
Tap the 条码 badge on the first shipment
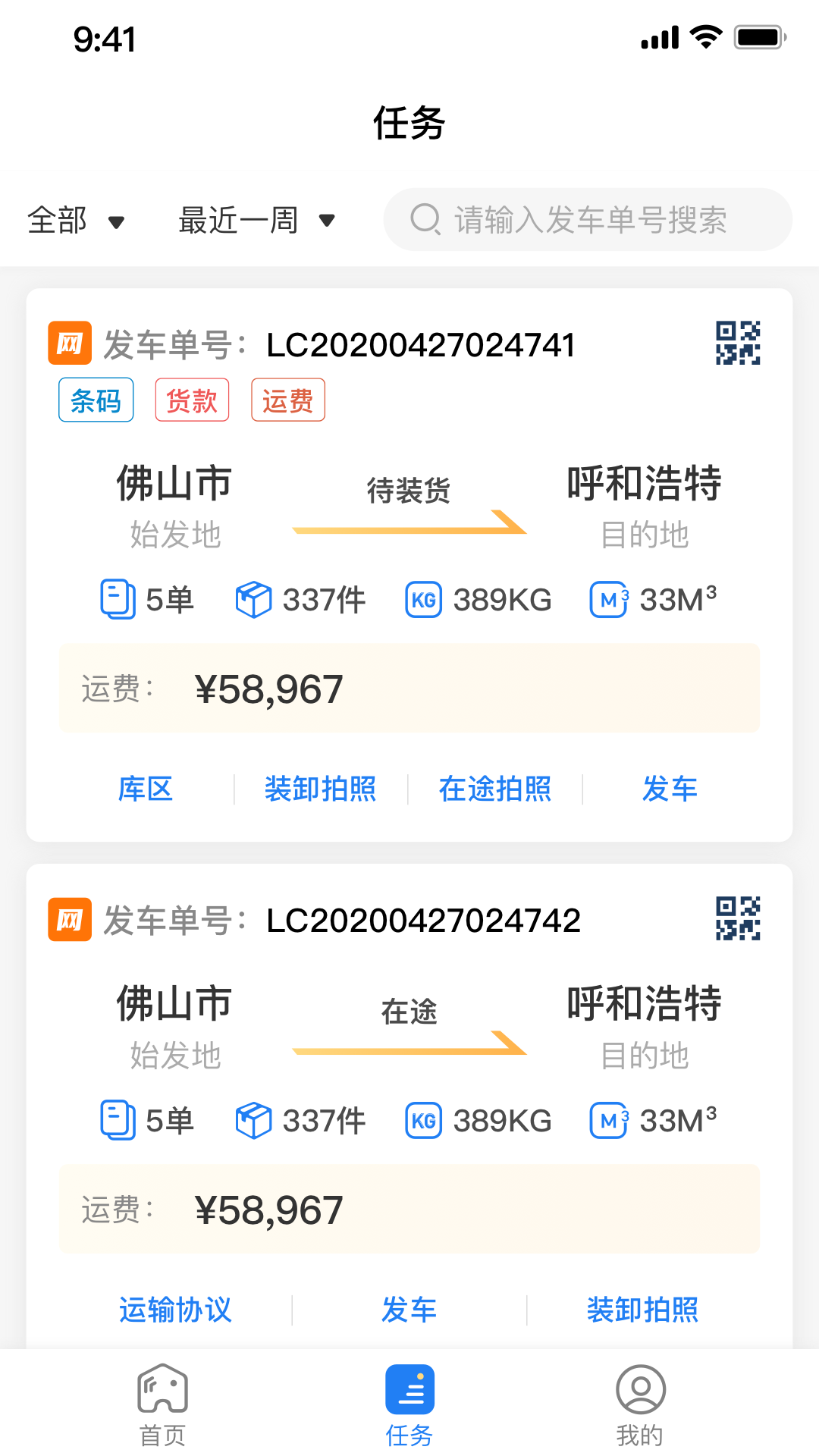click(x=96, y=400)
